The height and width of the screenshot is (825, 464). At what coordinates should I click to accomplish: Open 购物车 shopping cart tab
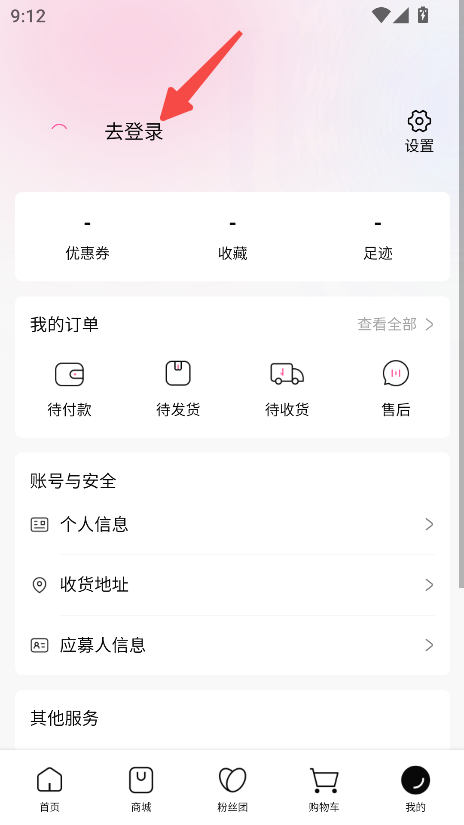pos(324,789)
